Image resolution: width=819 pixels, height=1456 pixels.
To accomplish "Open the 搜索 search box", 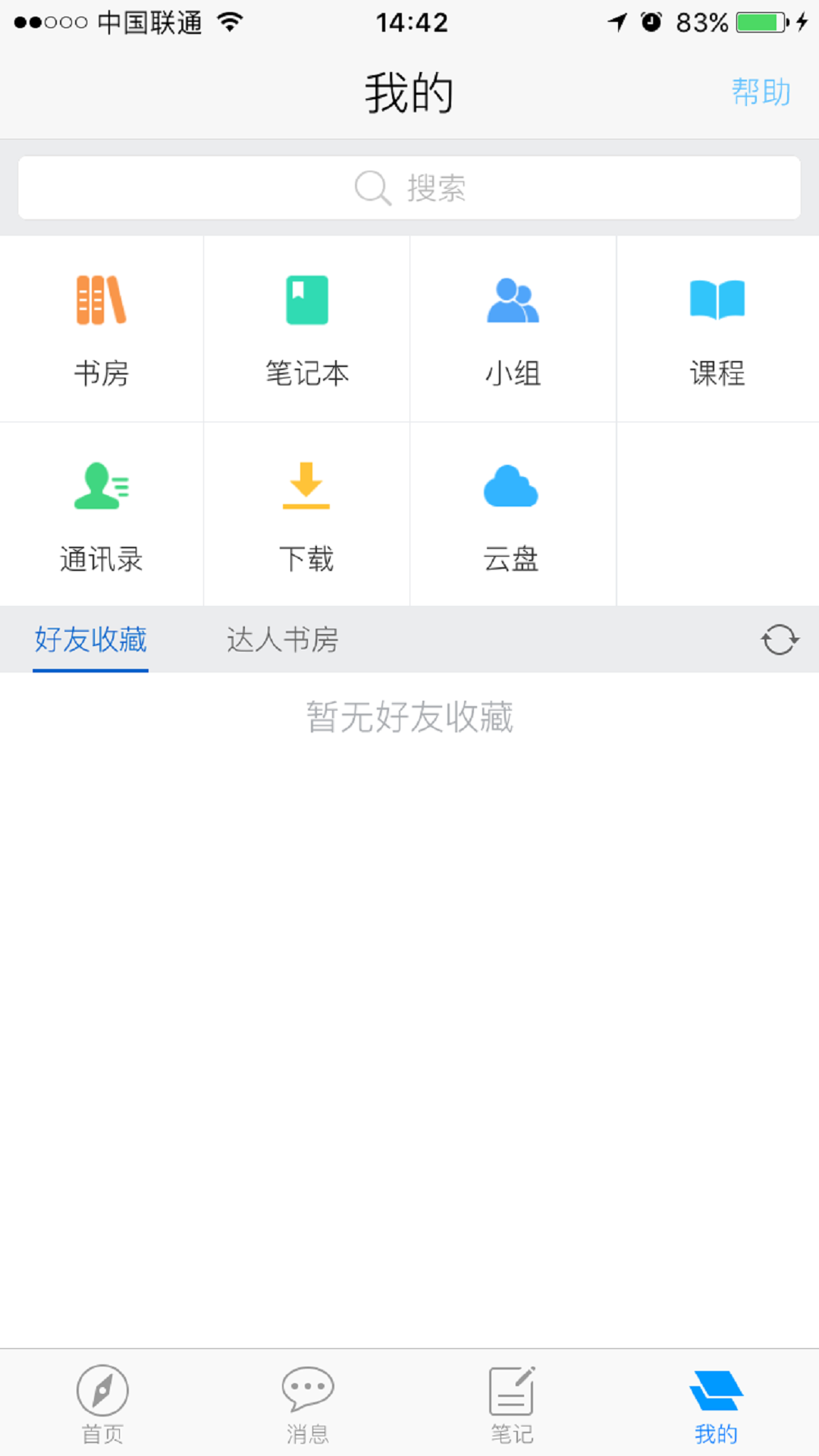I will pyautogui.click(x=409, y=188).
